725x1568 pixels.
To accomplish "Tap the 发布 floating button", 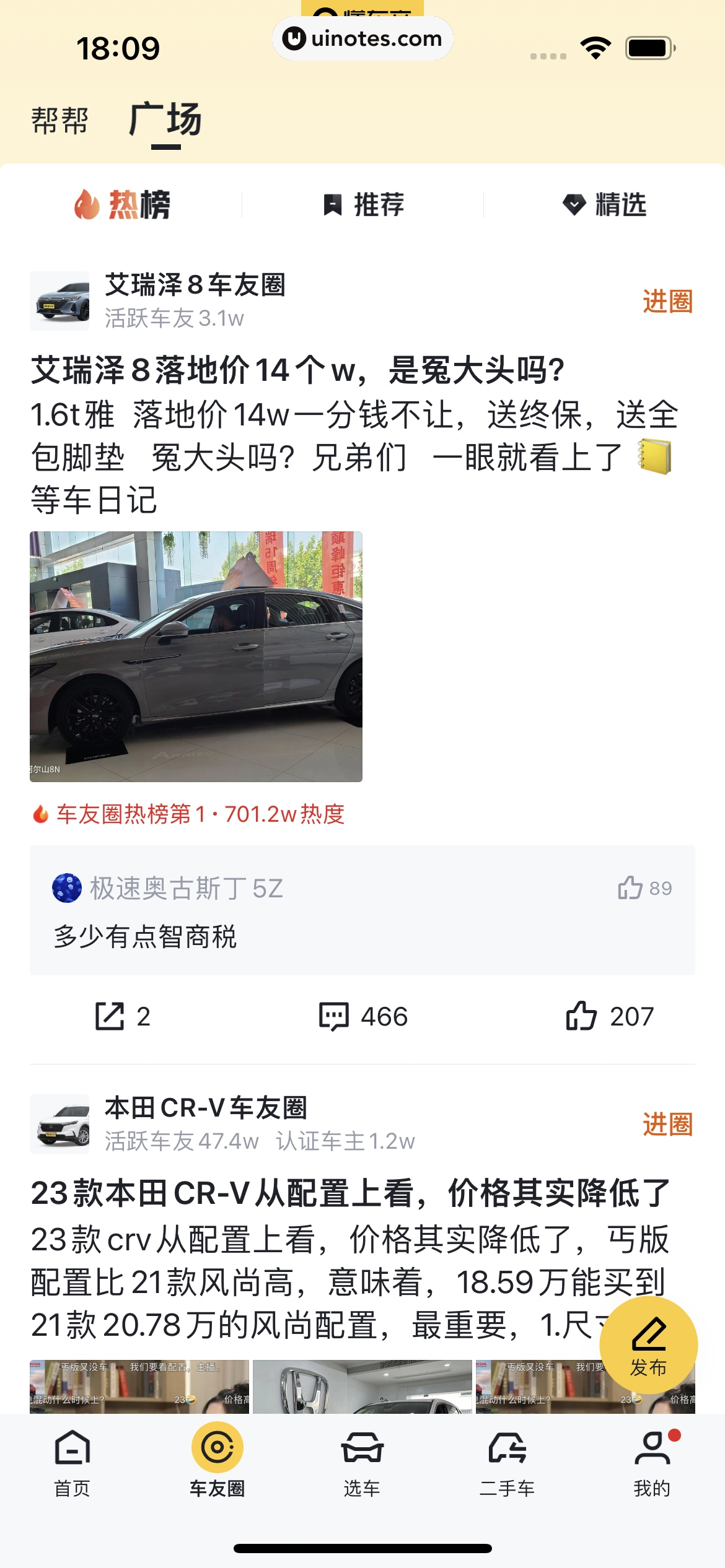I will 648,1345.
